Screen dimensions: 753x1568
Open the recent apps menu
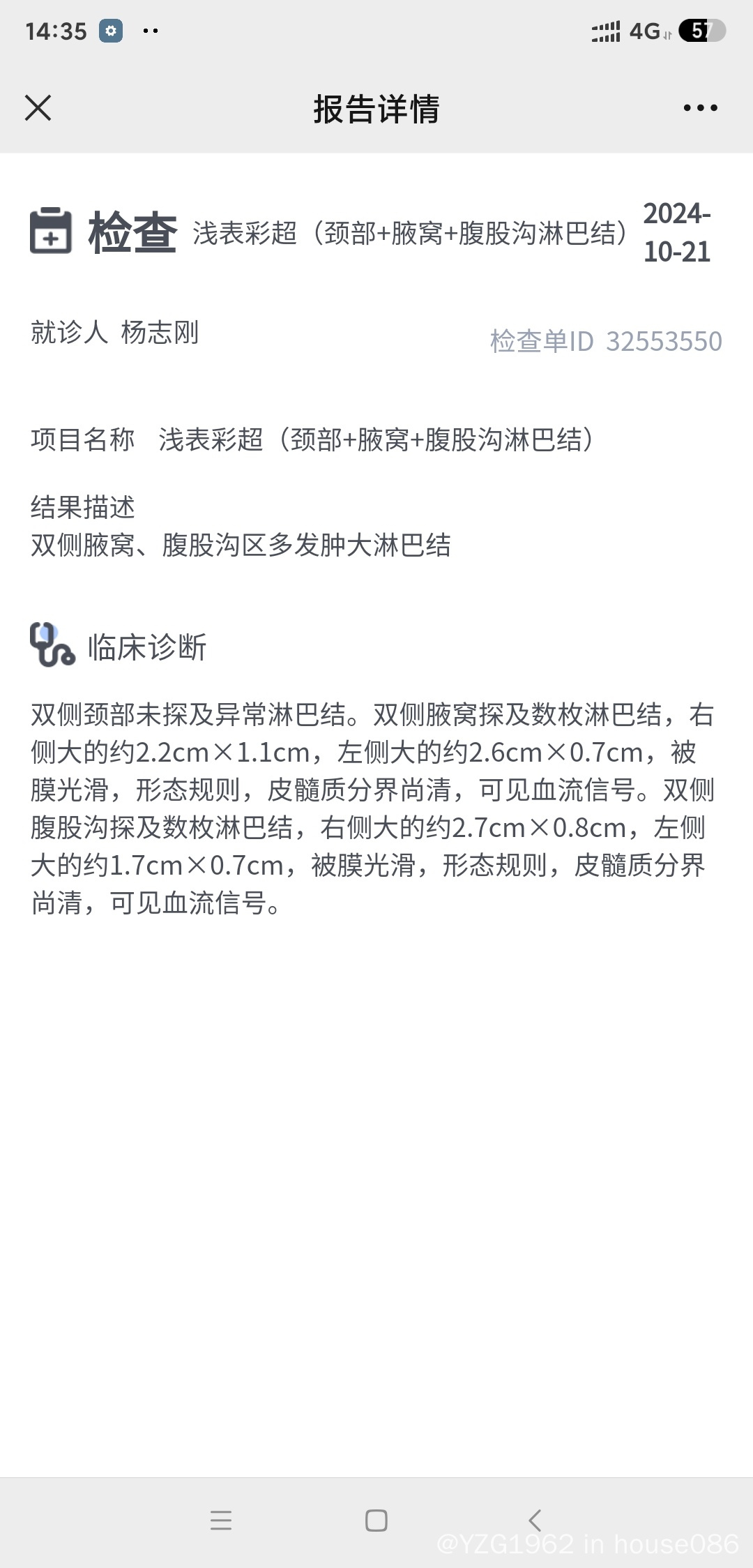click(x=221, y=1520)
